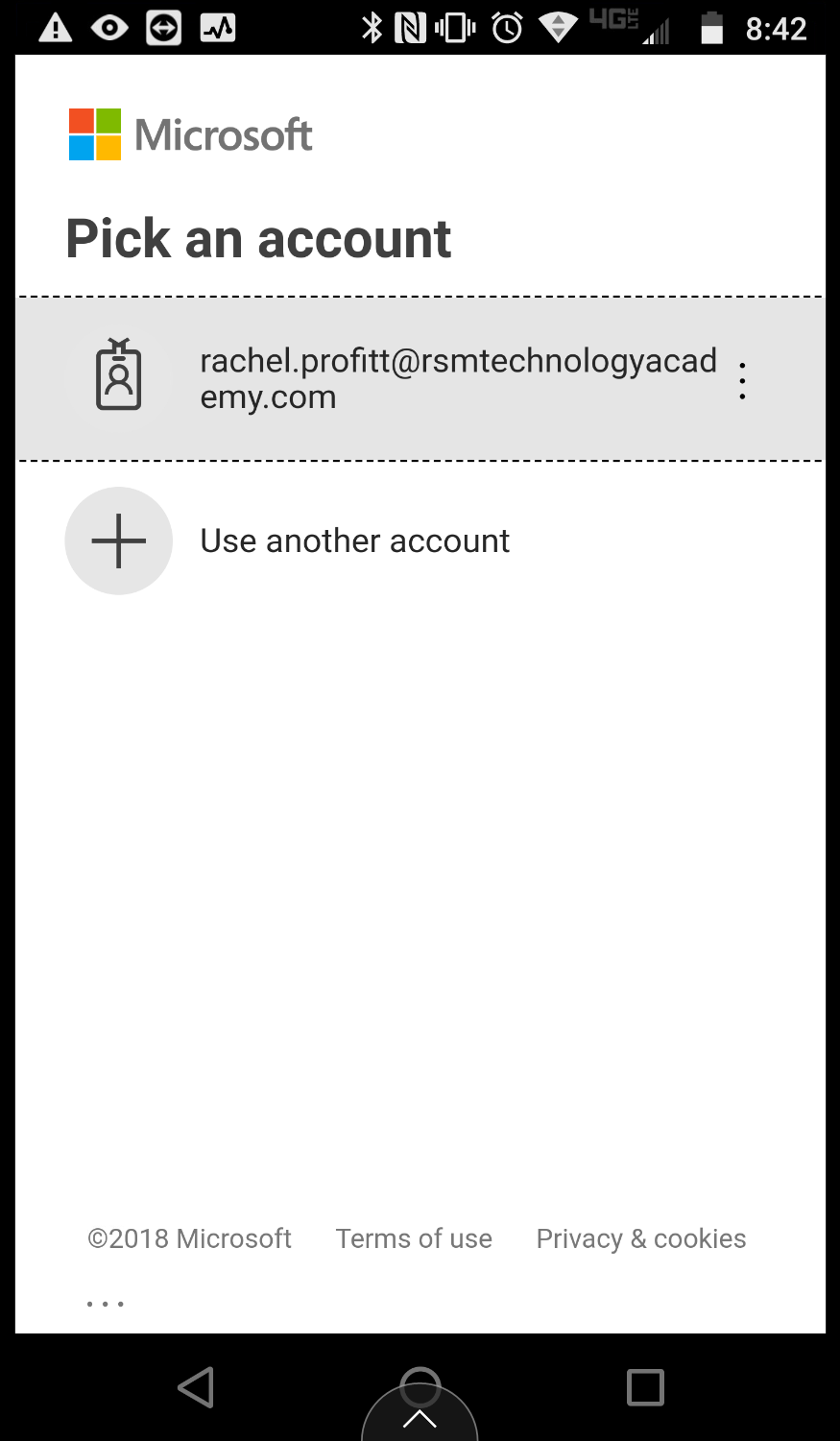The width and height of the screenshot is (840, 1441).
Task: Expand the footer ellipsis options
Action: (x=105, y=1304)
